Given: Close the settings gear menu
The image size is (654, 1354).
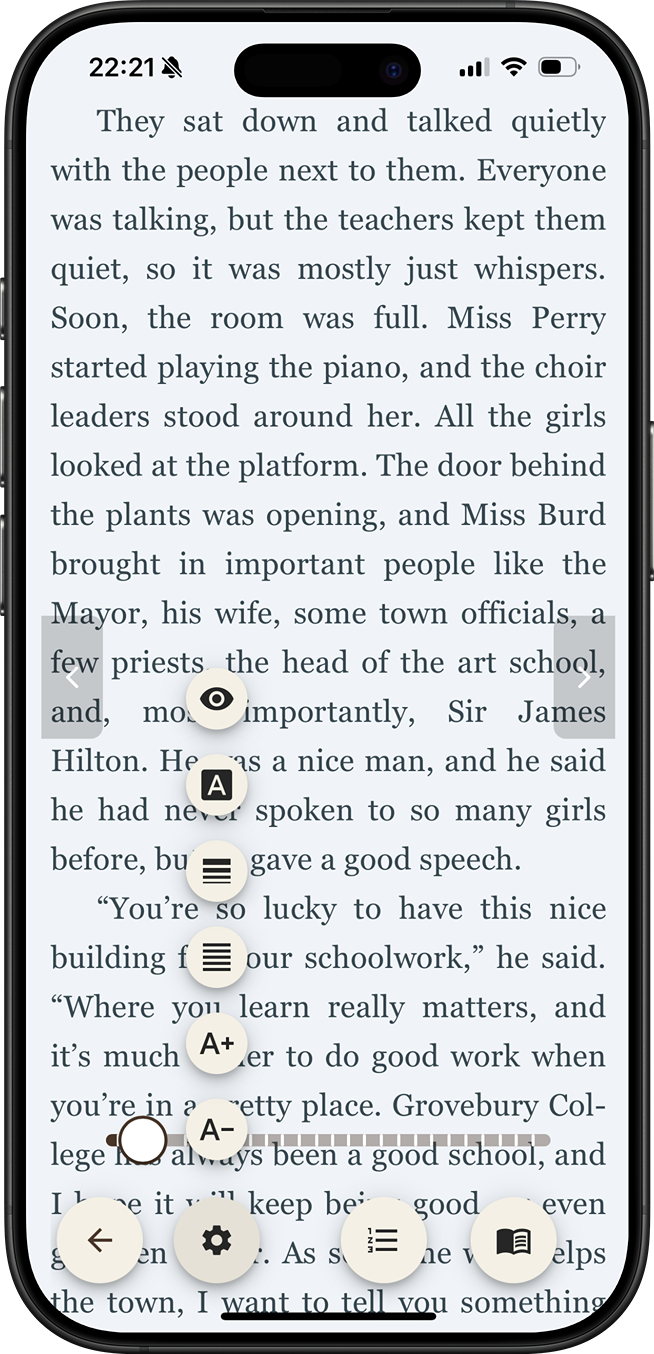Looking at the screenshot, I should [217, 1241].
